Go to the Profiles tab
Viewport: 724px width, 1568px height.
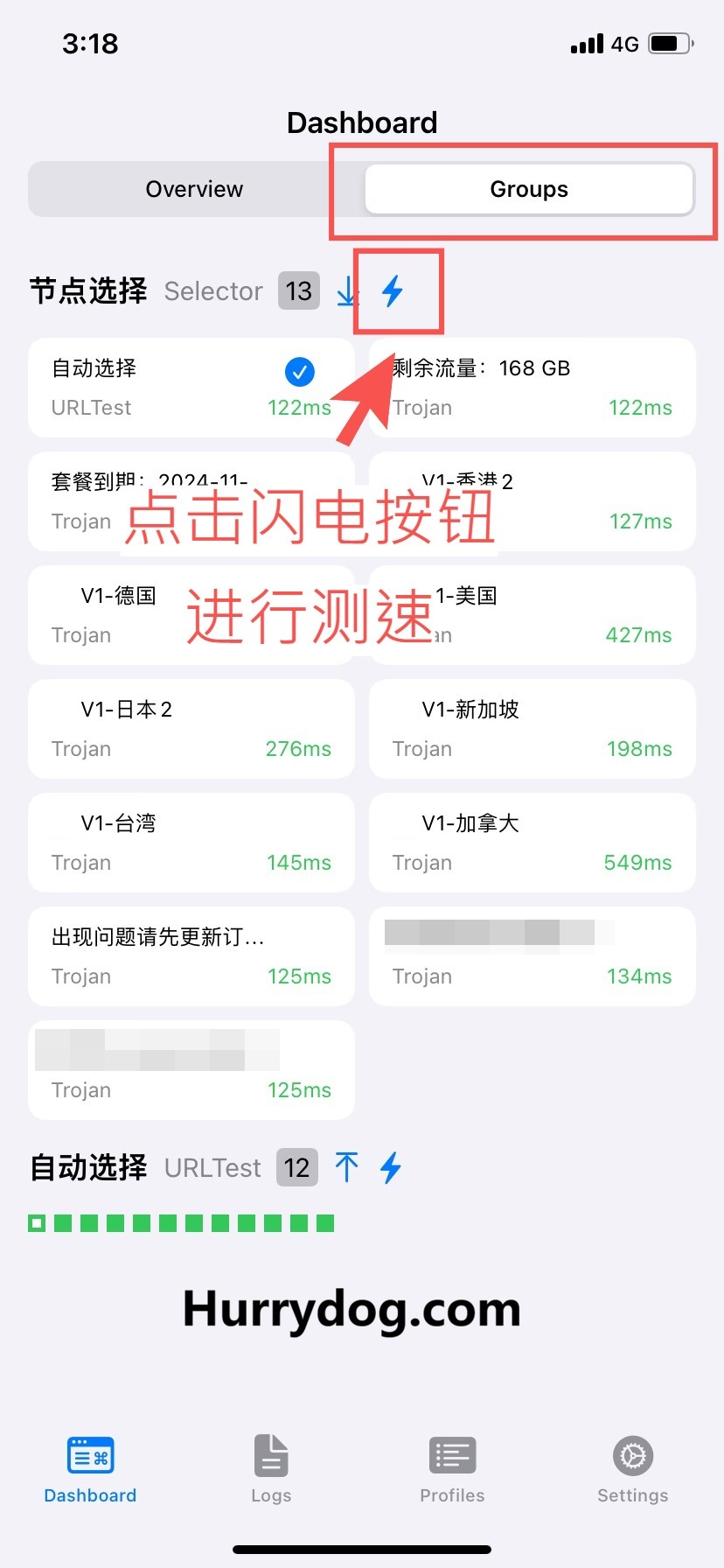pos(452,1468)
